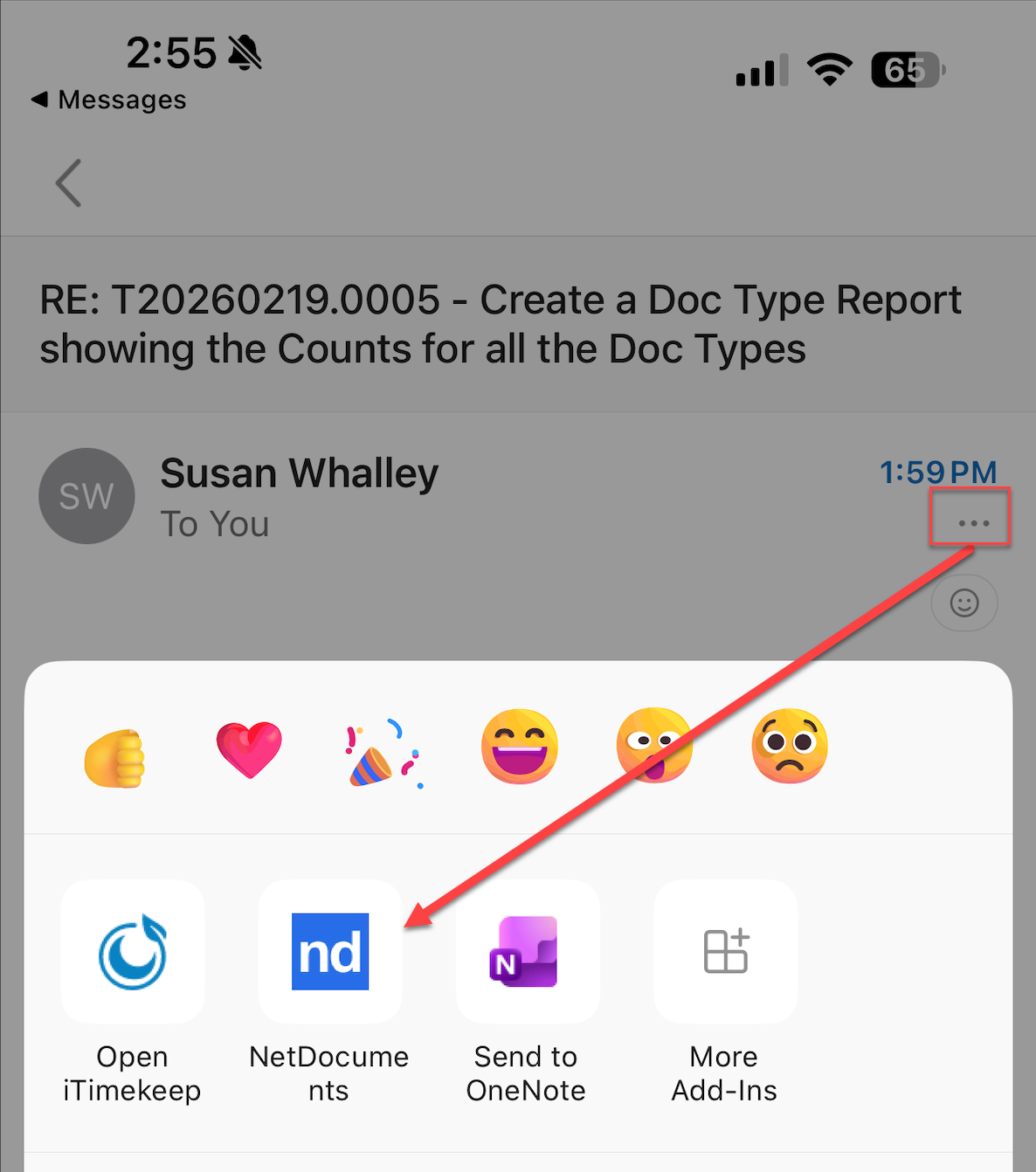
Task: Open Susan Whalley's SW avatar
Action: click(86, 496)
